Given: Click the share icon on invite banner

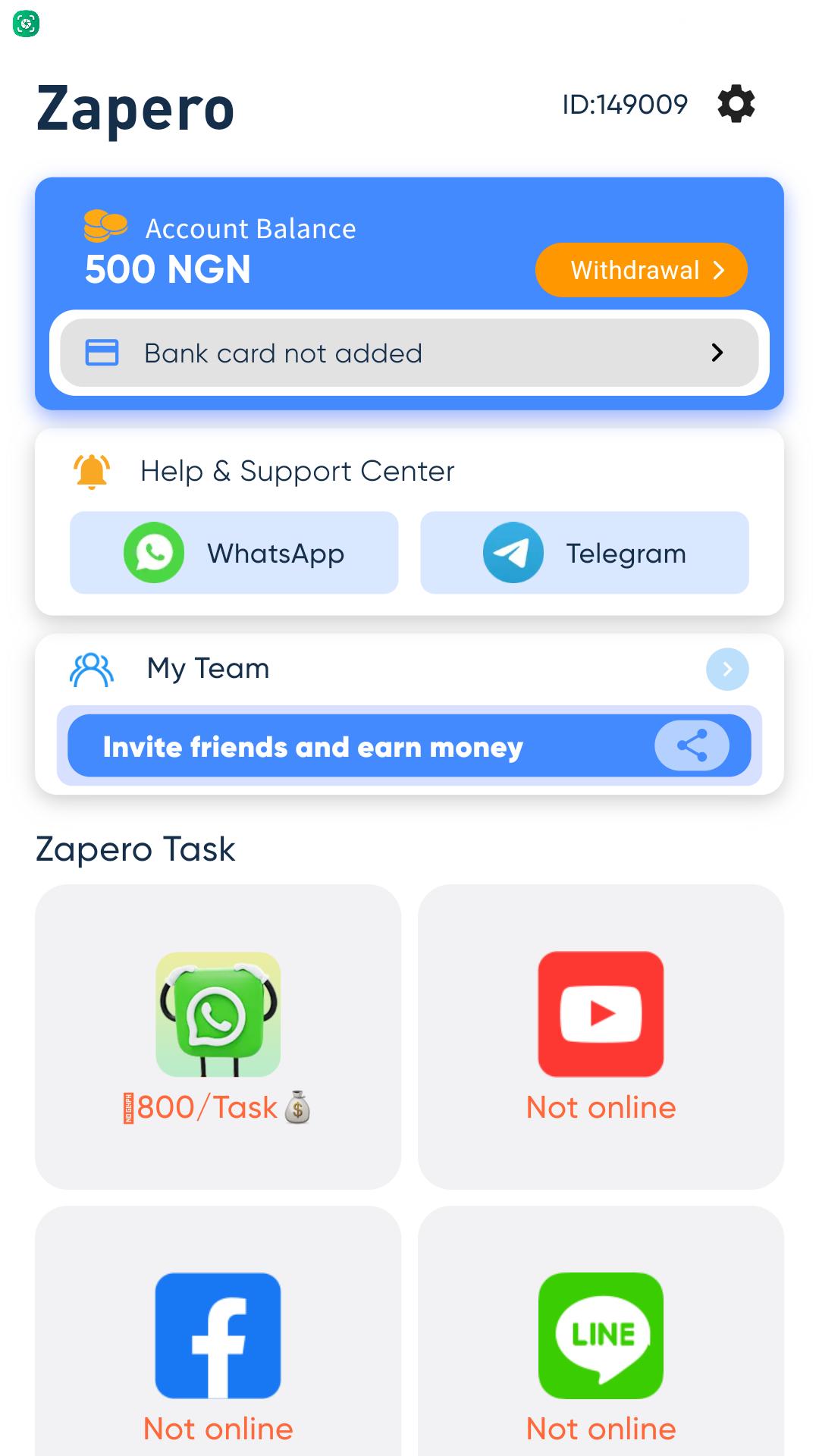Looking at the screenshot, I should [x=692, y=746].
